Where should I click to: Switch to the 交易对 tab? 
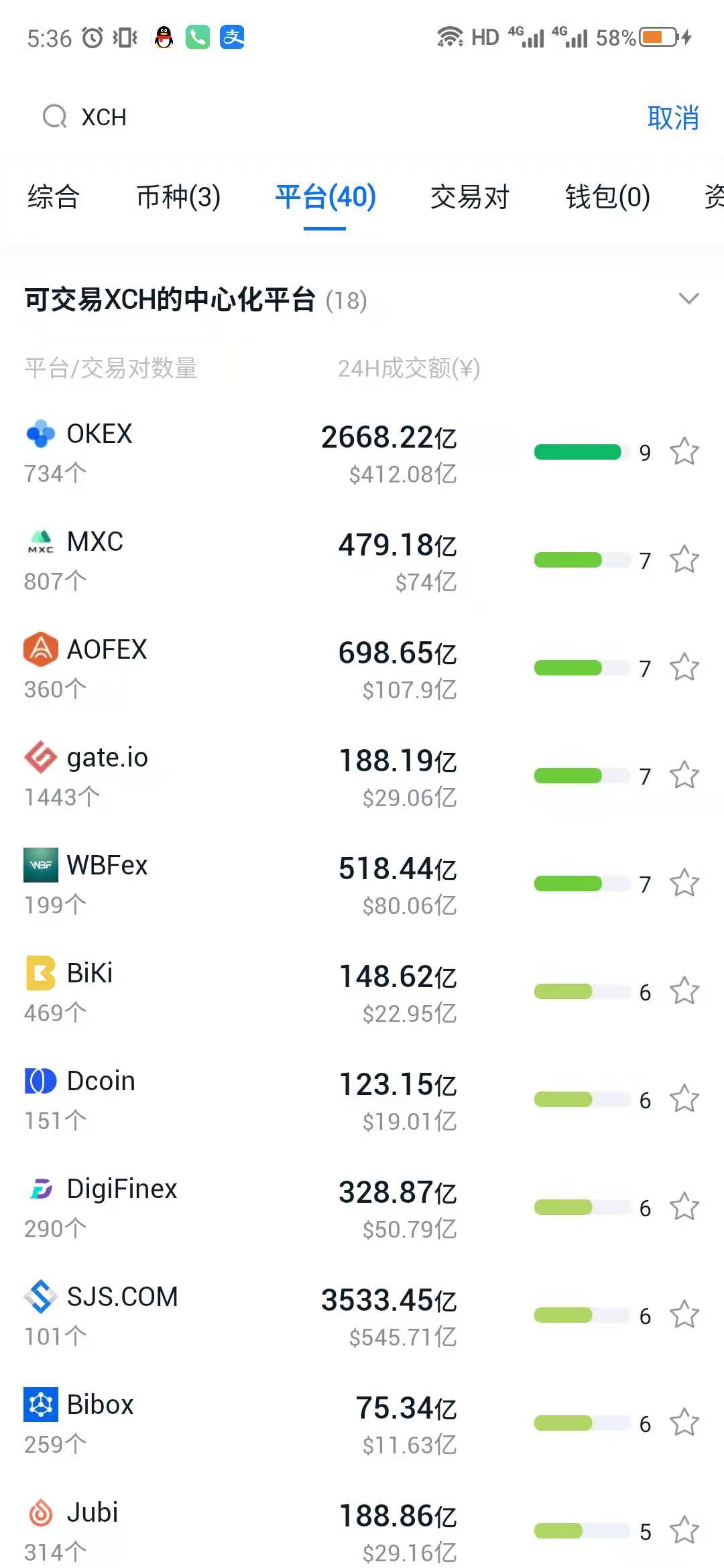[x=470, y=198]
